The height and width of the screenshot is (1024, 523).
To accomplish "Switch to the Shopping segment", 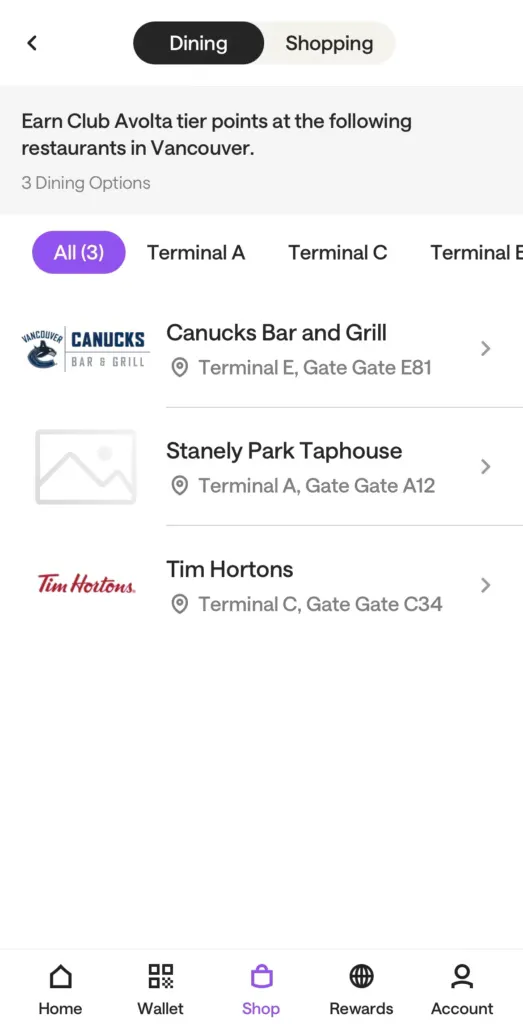I will (x=329, y=43).
